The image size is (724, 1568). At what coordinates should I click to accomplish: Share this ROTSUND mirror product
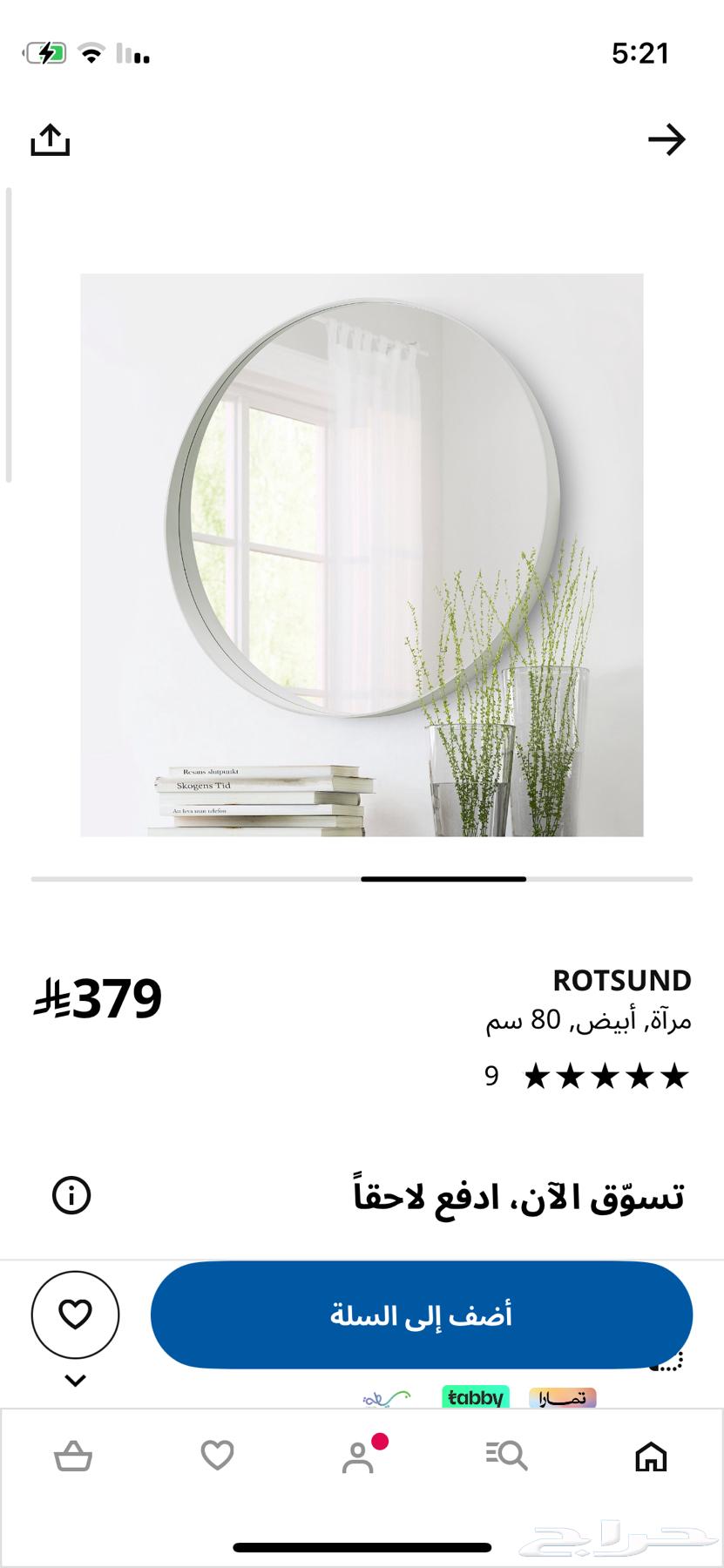pos(50,139)
